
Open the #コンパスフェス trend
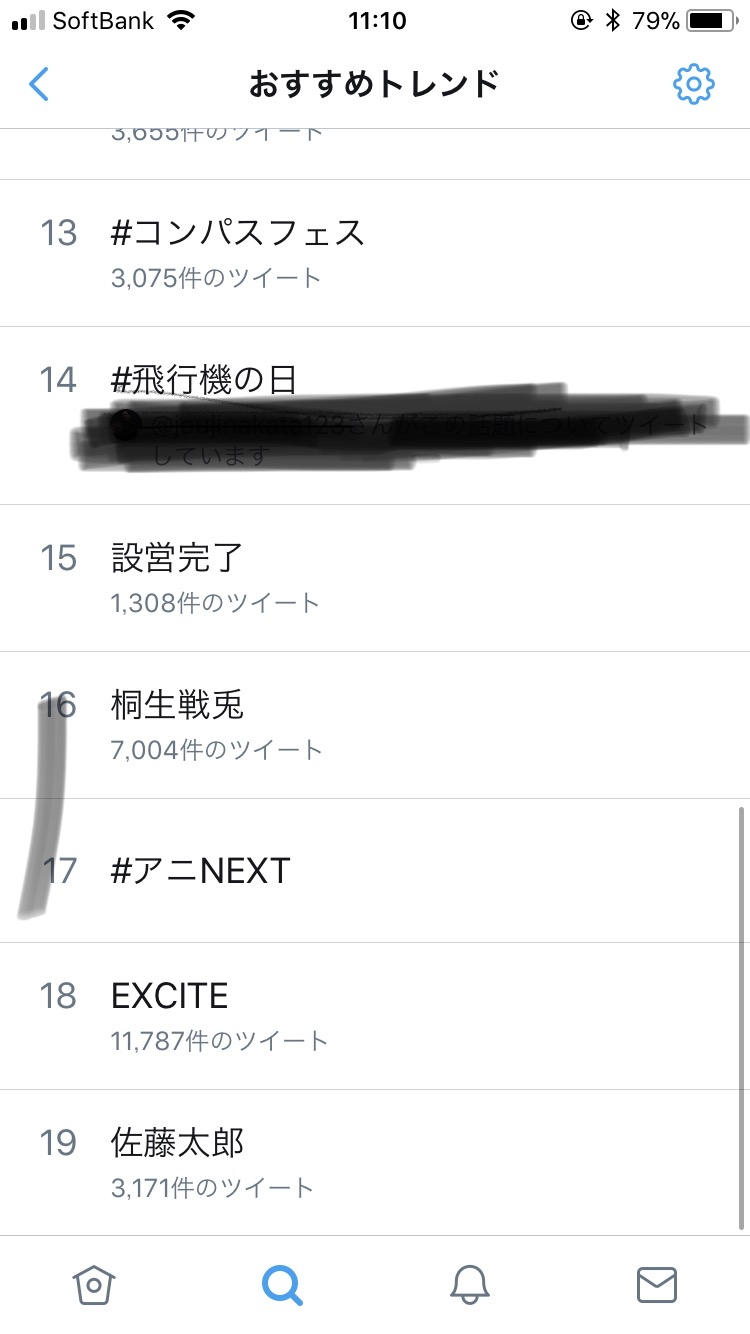tap(238, 233)
